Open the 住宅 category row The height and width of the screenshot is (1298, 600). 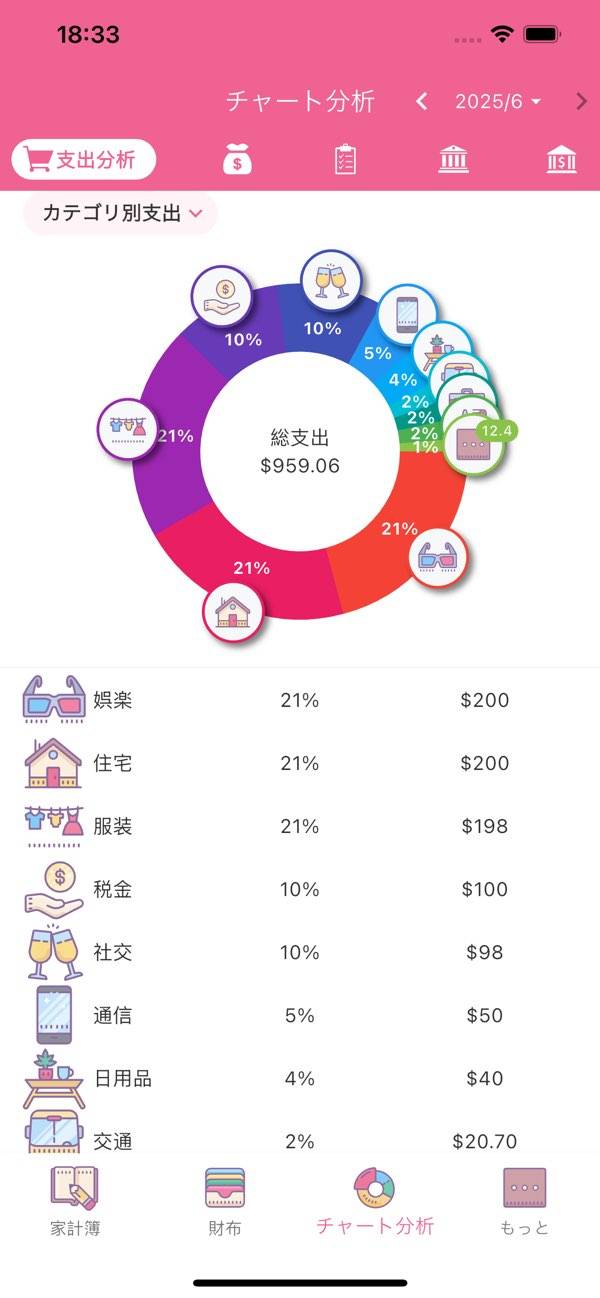[x=300, y=763]
